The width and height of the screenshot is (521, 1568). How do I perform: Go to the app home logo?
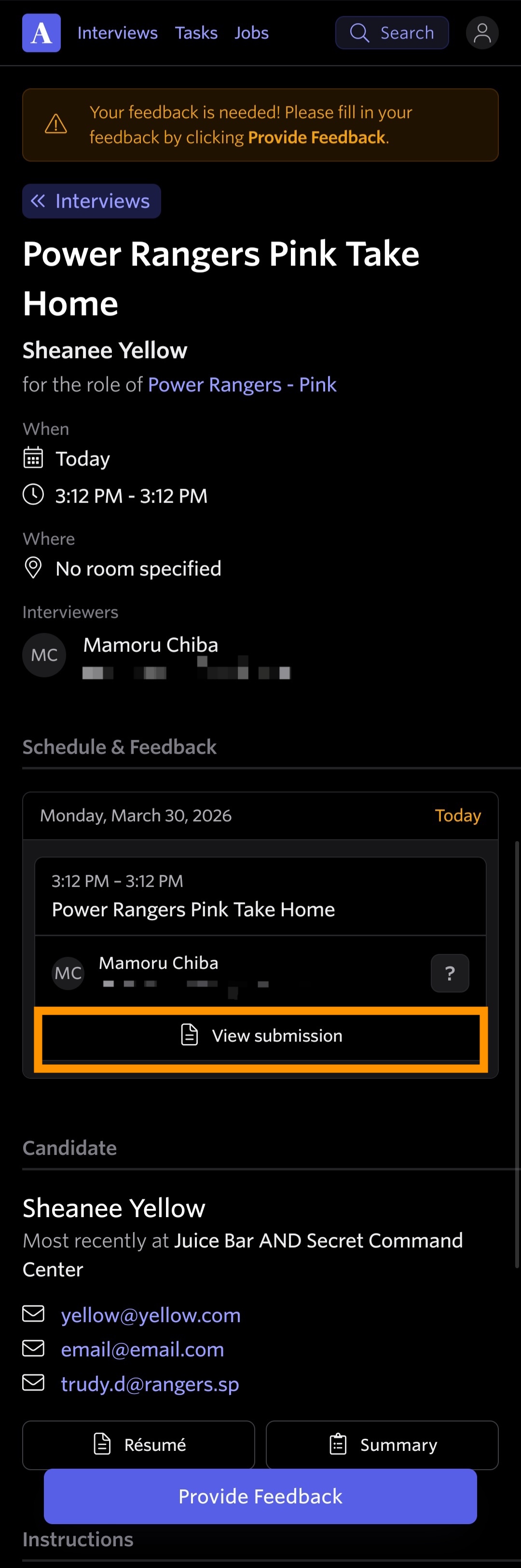pyautogui.click(x=41, y=33)
